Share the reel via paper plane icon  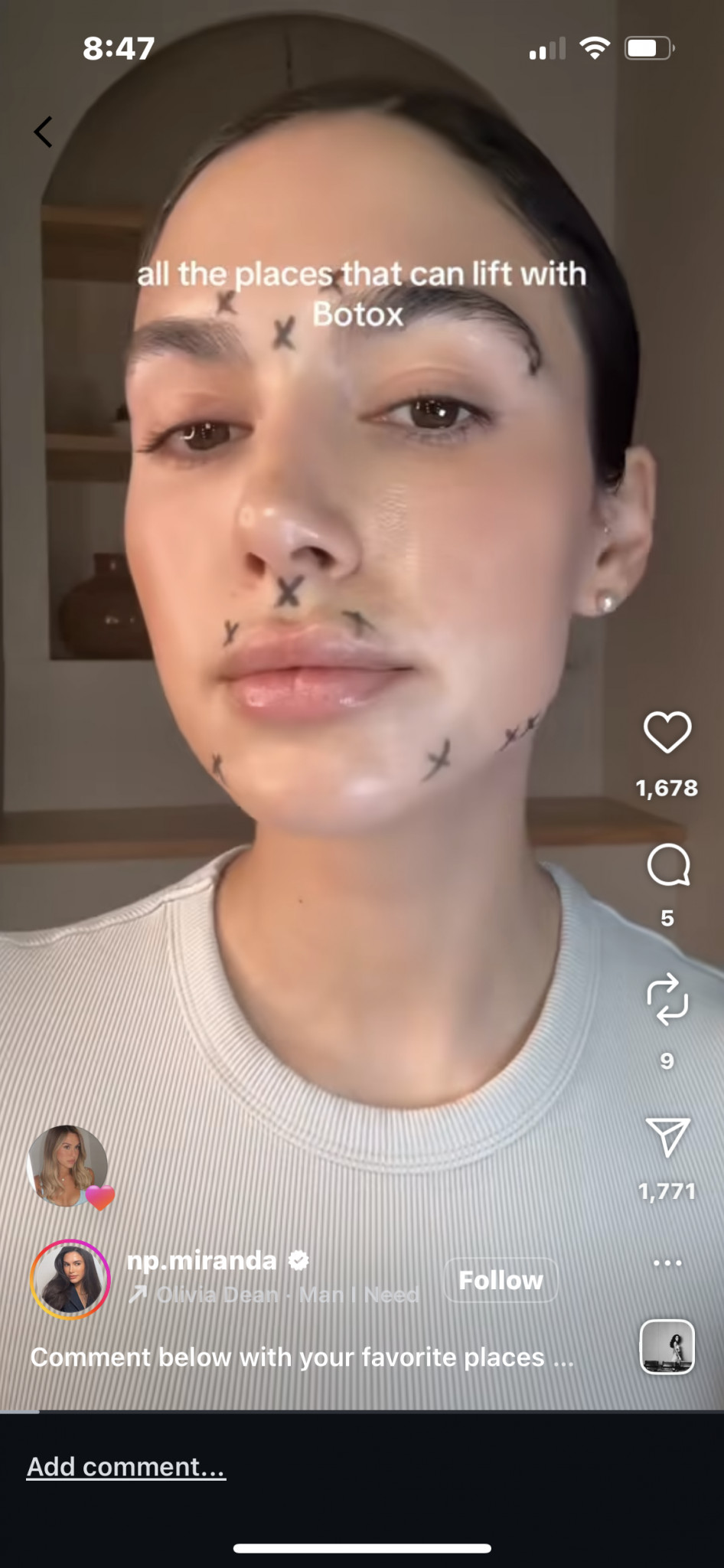tap(667, 1138)
